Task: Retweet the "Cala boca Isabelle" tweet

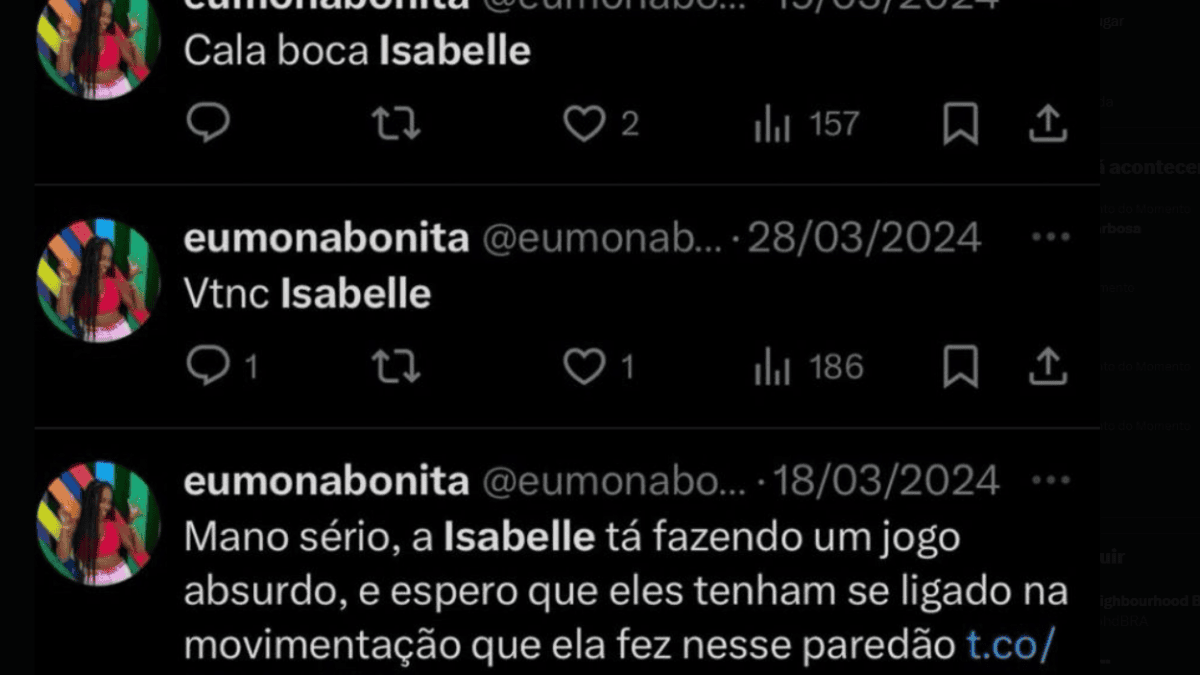Action: coord(396,124)
